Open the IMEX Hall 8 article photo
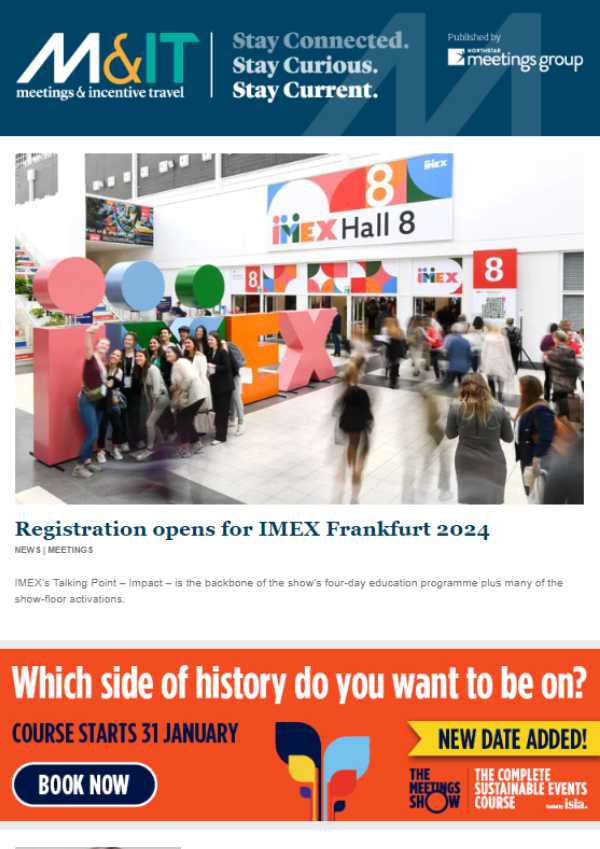 coord(299,328)
